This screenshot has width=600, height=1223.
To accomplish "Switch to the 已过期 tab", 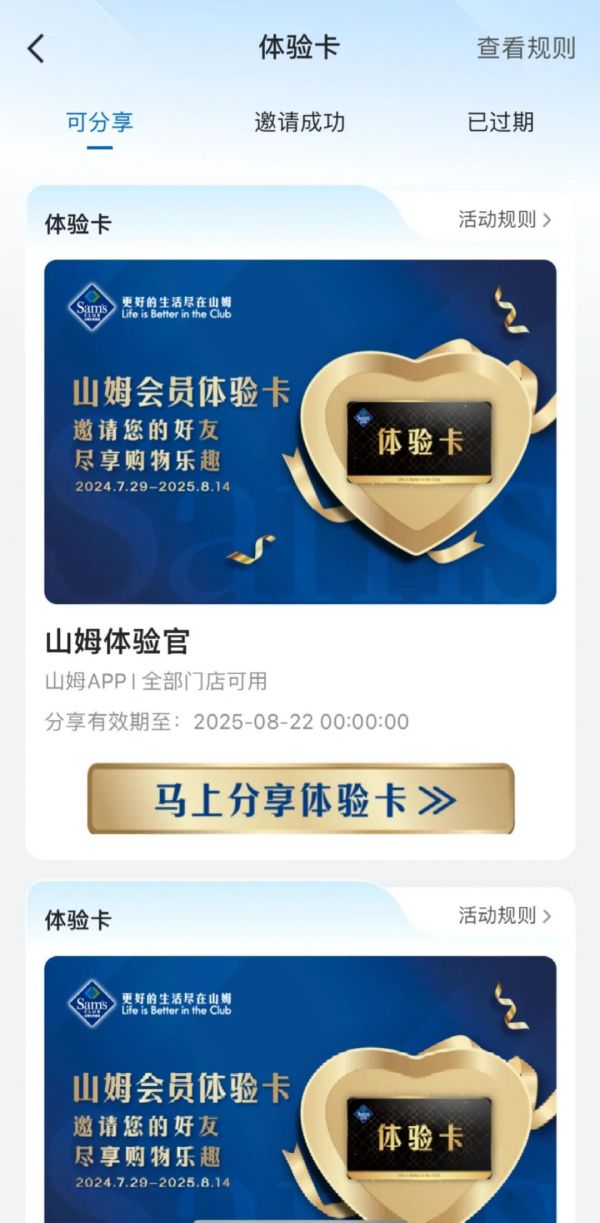I will tap(501, 122).
